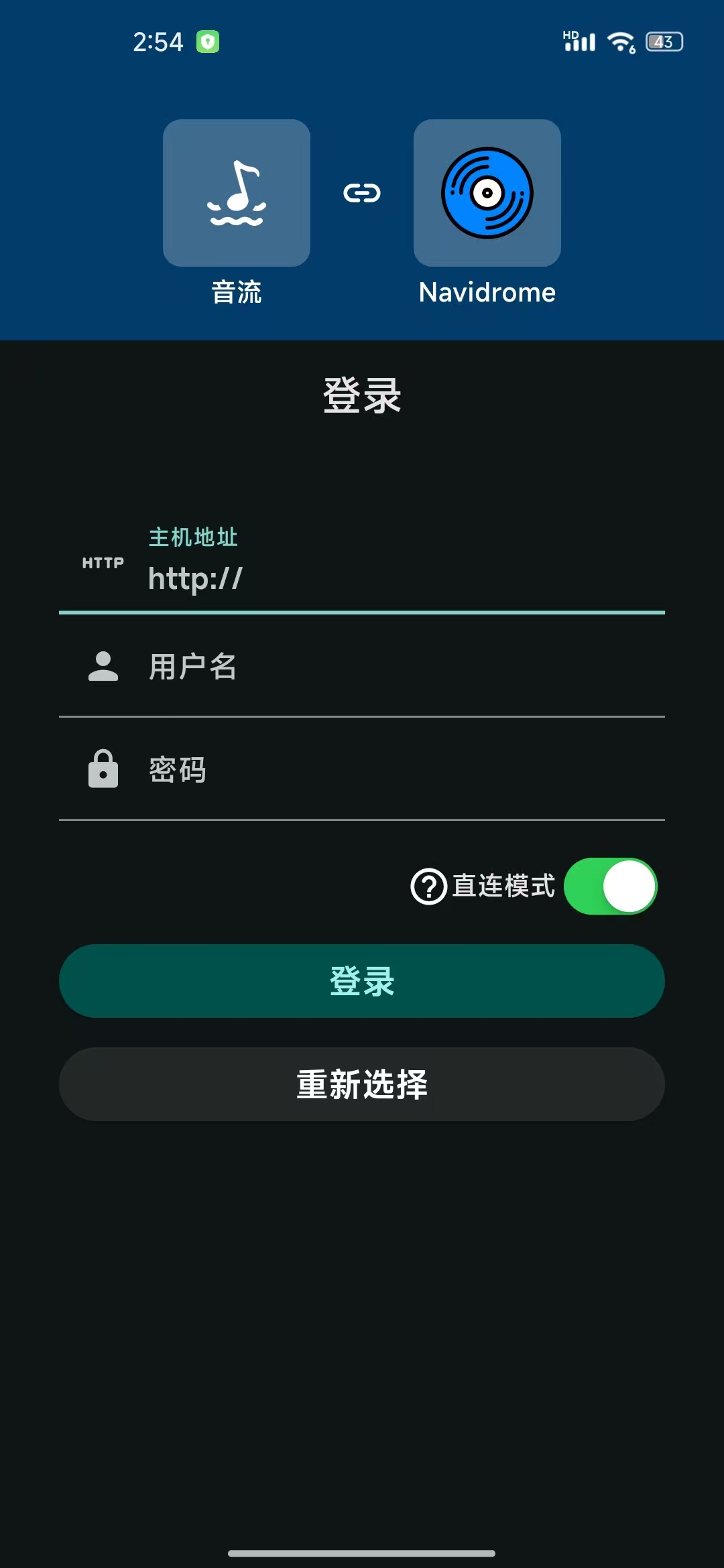Focus the 密码 password field

click(362, 769)
